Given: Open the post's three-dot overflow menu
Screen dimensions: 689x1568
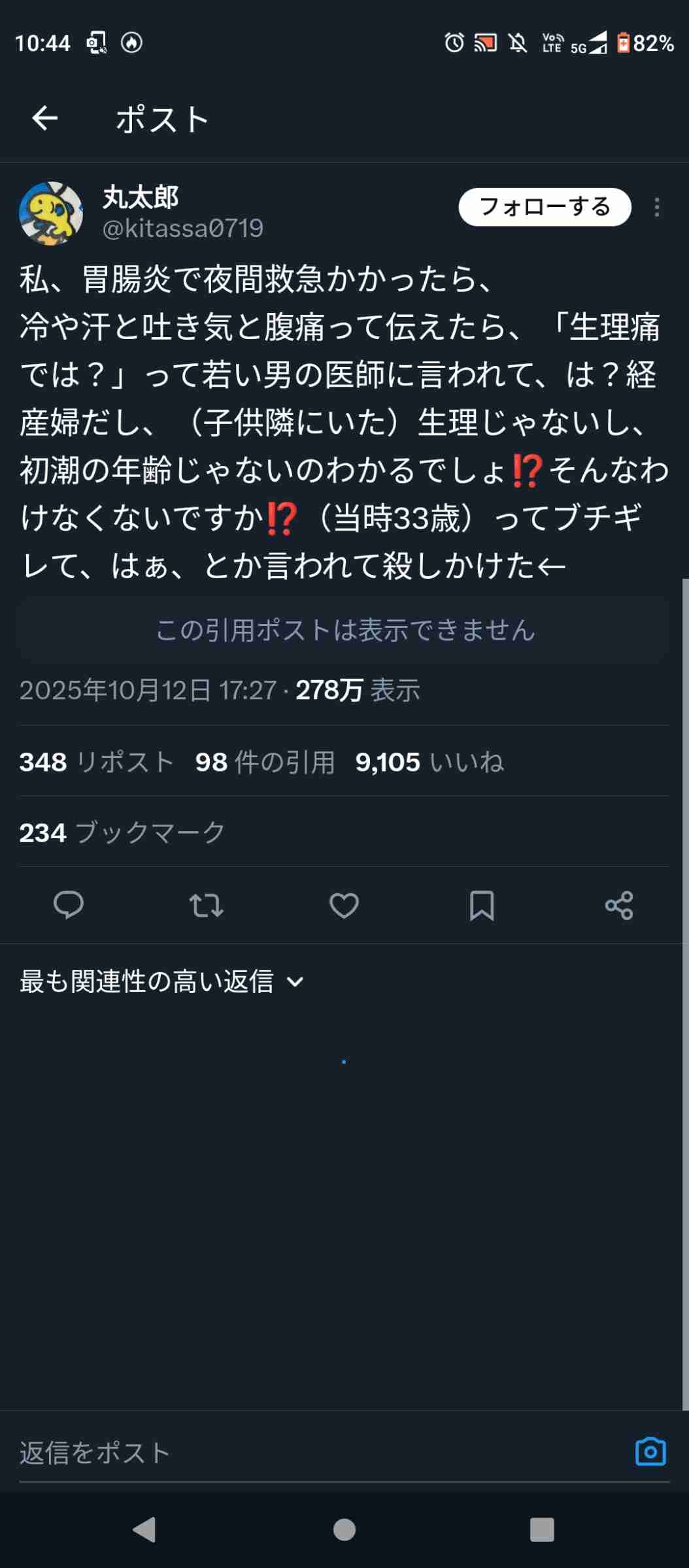Looking at the screenshot, I should (656, 208).
